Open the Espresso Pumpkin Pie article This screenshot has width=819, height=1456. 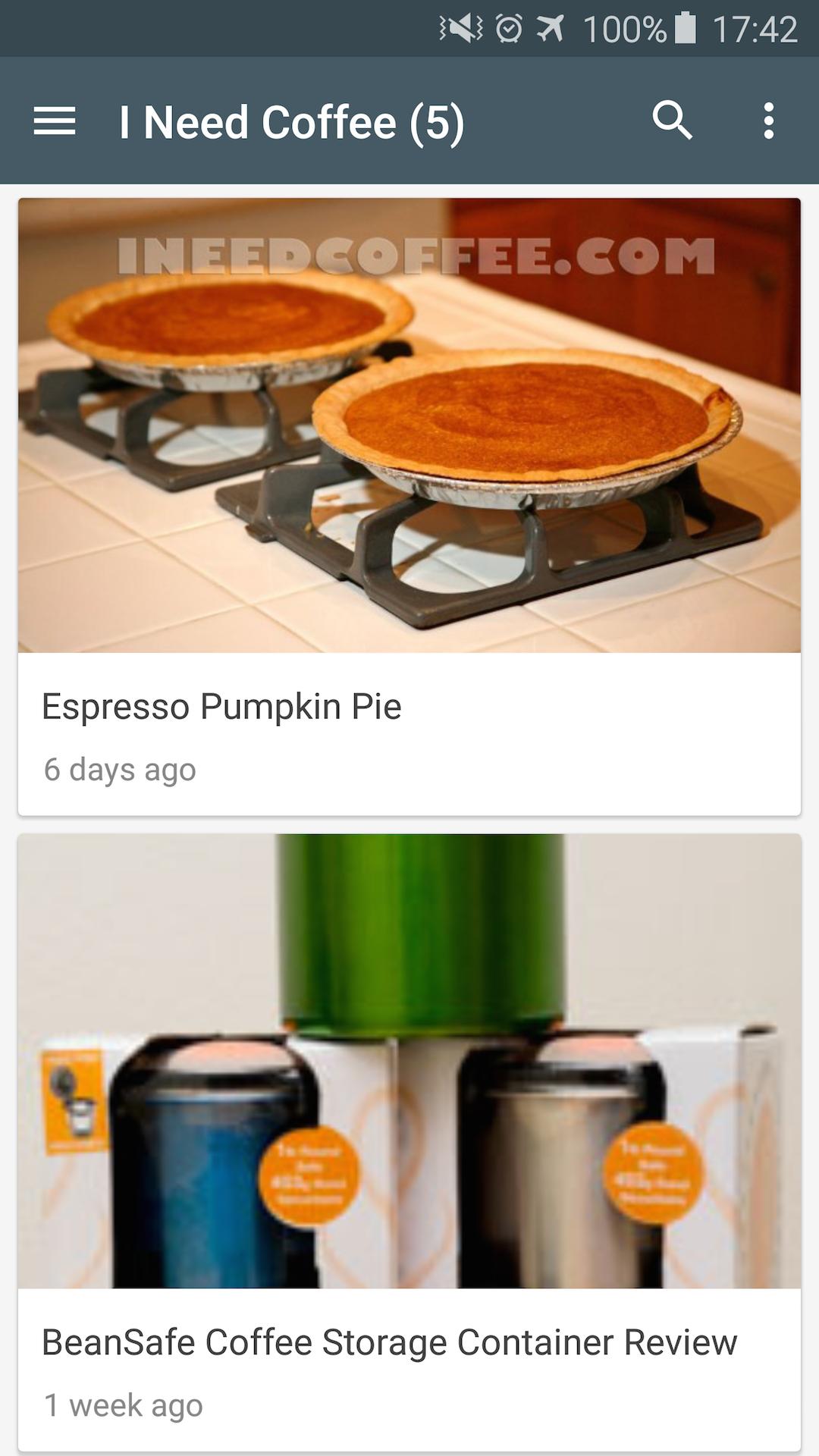coord(409,507)
